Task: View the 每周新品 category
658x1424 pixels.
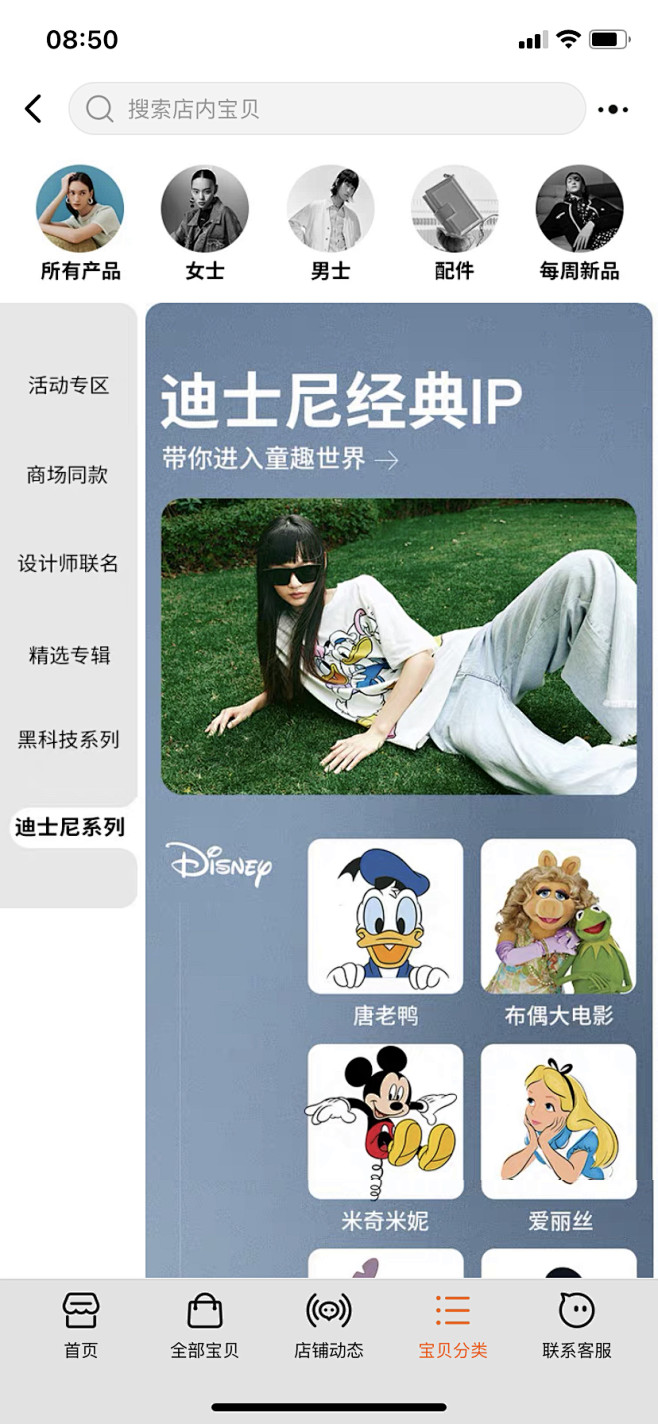Action: pyautogui.click(x=579, y=209)
